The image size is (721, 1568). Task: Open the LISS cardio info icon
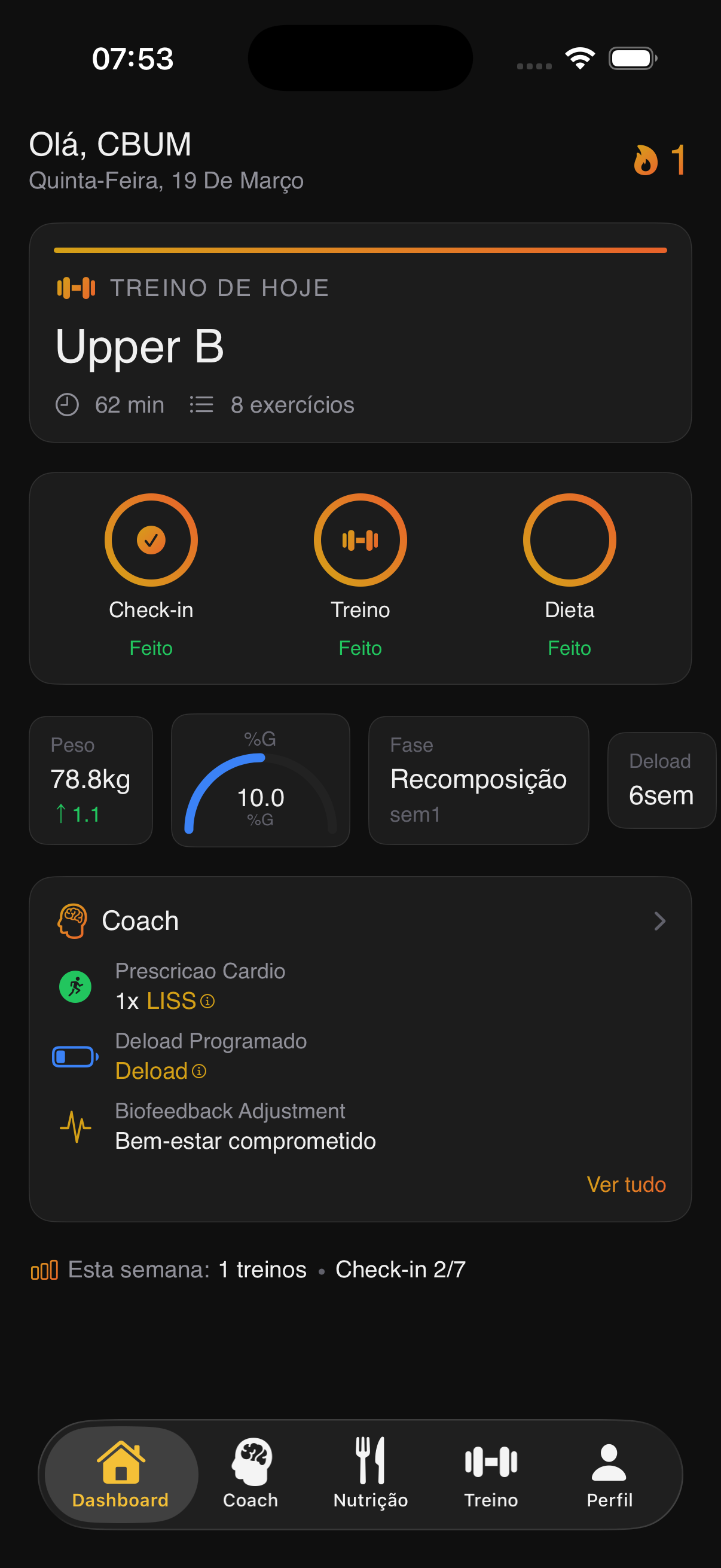pos(207,1001)
